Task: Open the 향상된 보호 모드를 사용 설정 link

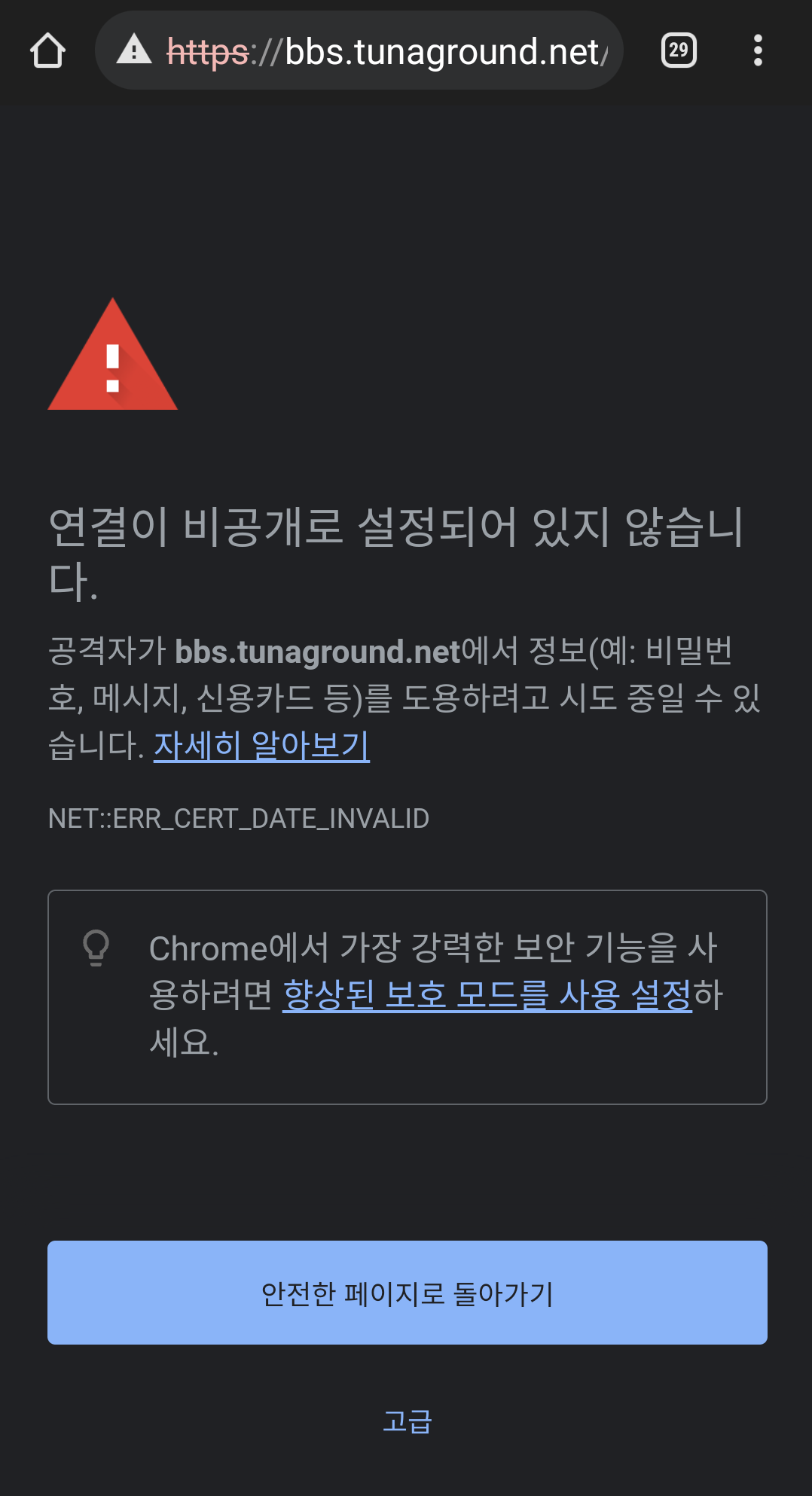Action: click(x=487, y=995)
